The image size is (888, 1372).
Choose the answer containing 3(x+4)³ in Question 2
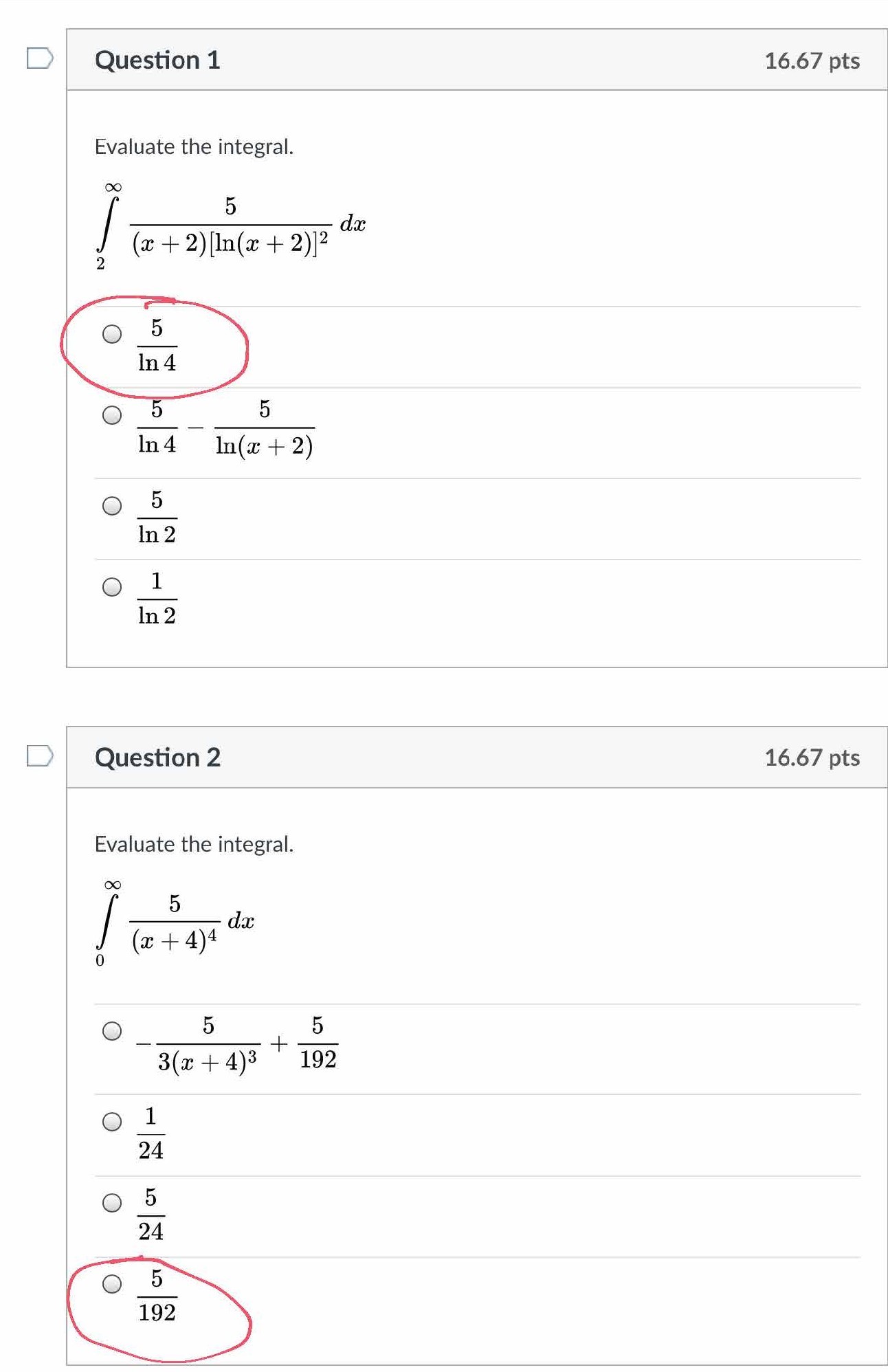pos(112,1031)
